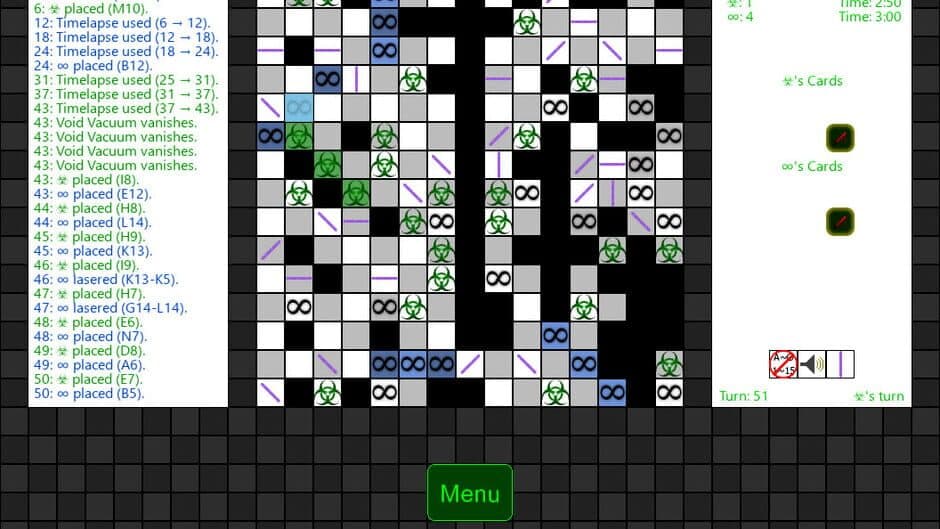Screen dimensions: 940x529
Task: Open the Menu button
Action: [x=469, y=493]
